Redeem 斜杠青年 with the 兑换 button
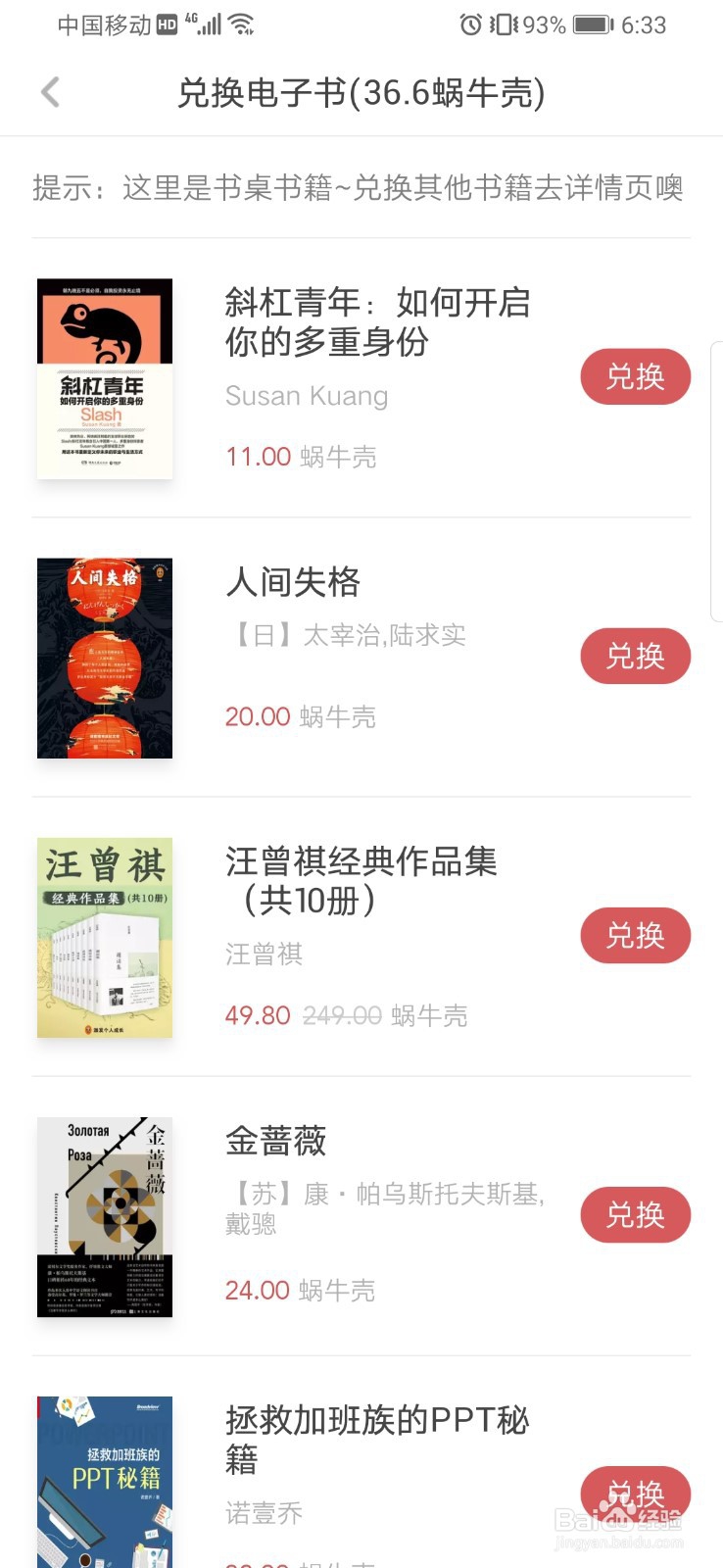 point(635,377)
